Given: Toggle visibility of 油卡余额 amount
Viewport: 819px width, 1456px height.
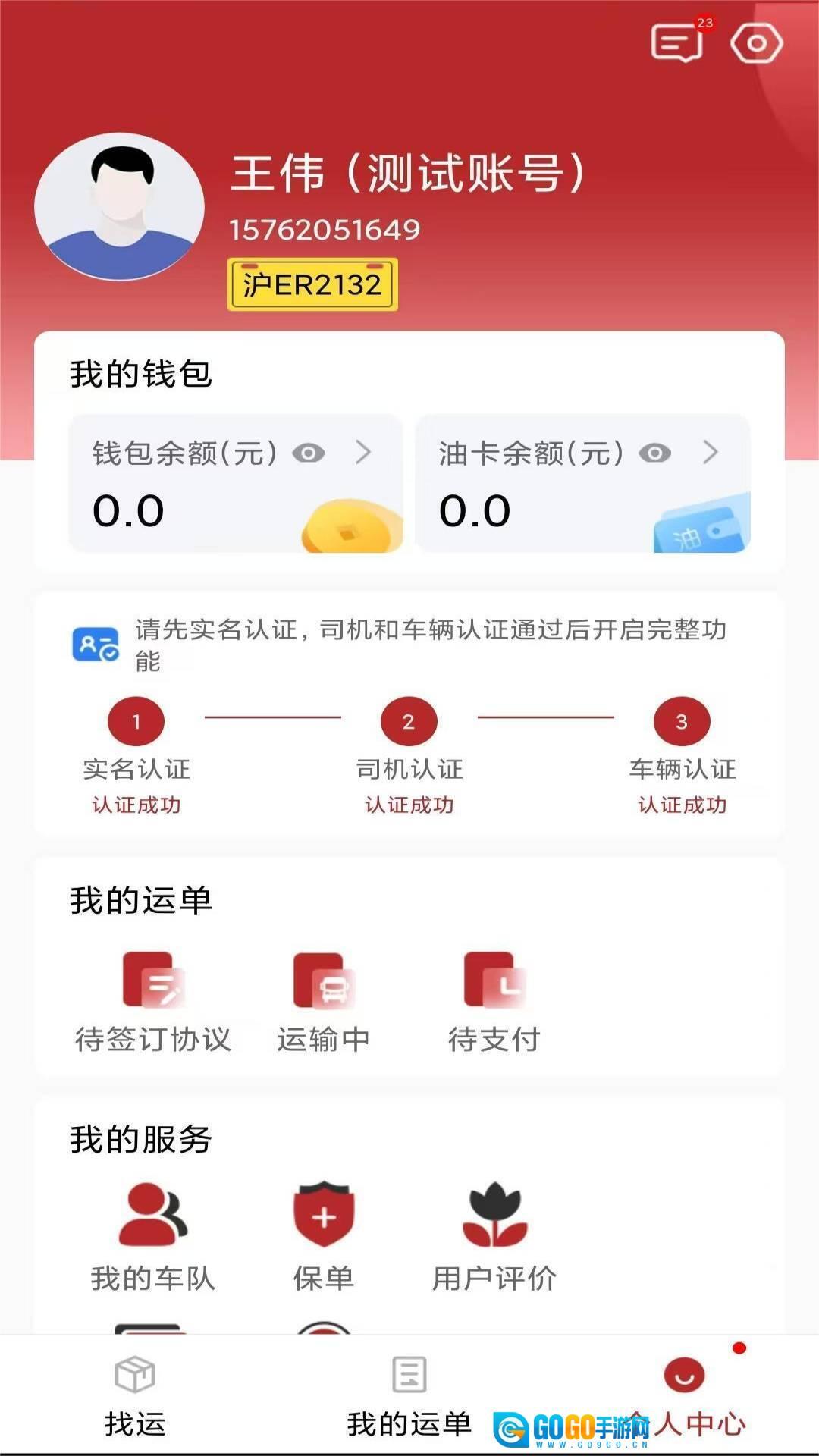Looking at the screenshot, I should [x=654, y=453].
